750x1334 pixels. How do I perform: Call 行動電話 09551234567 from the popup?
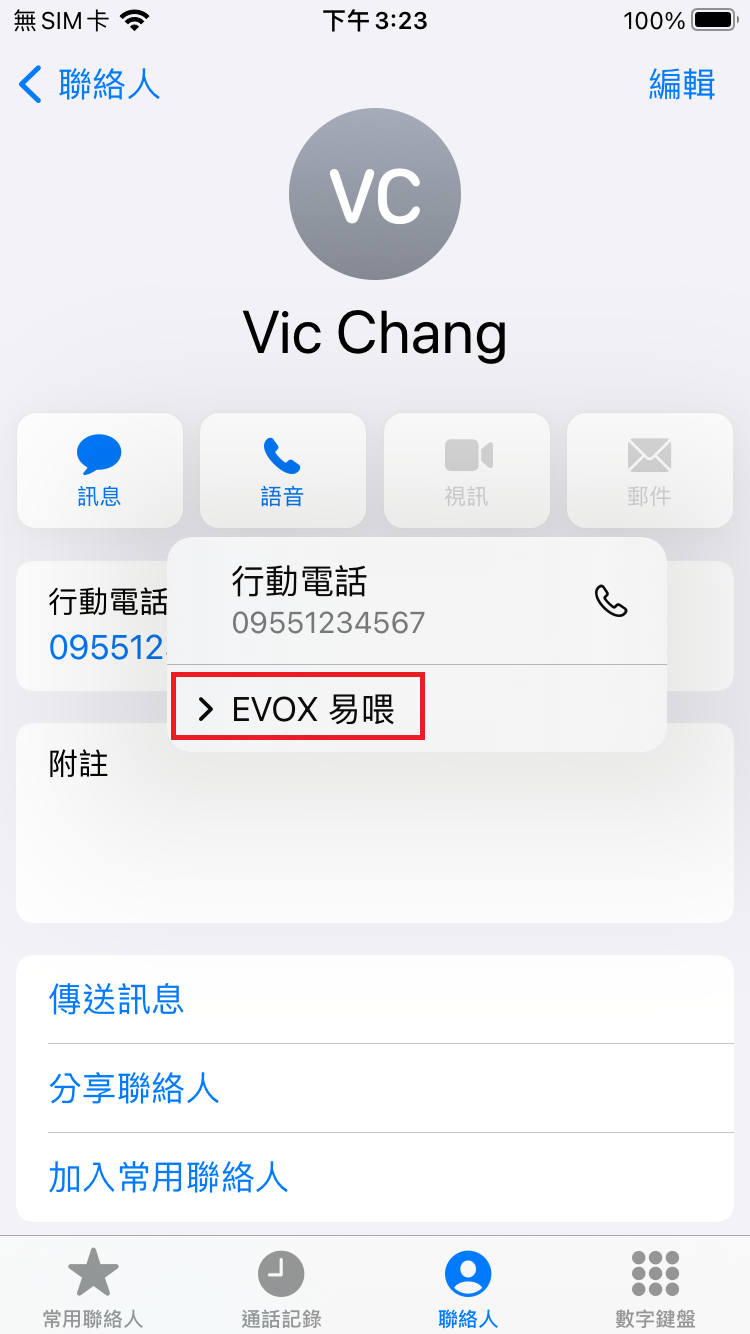(417, 601)
